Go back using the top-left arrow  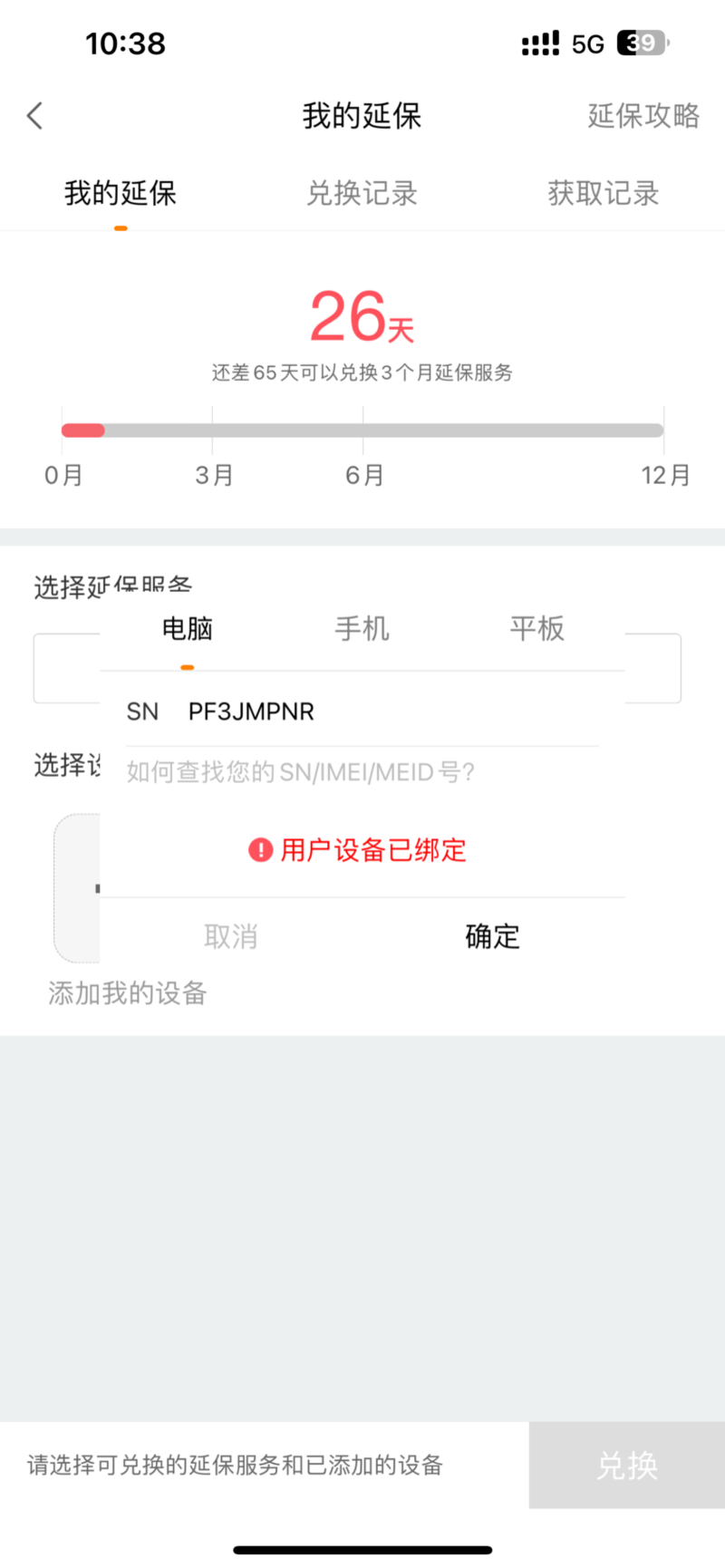35,116
